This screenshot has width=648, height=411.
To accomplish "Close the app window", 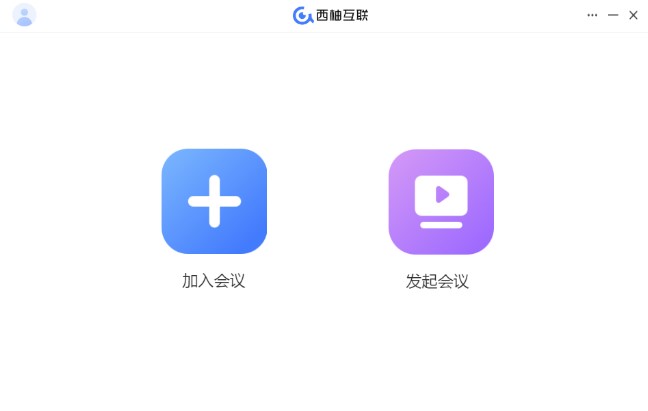I will 633,15.
